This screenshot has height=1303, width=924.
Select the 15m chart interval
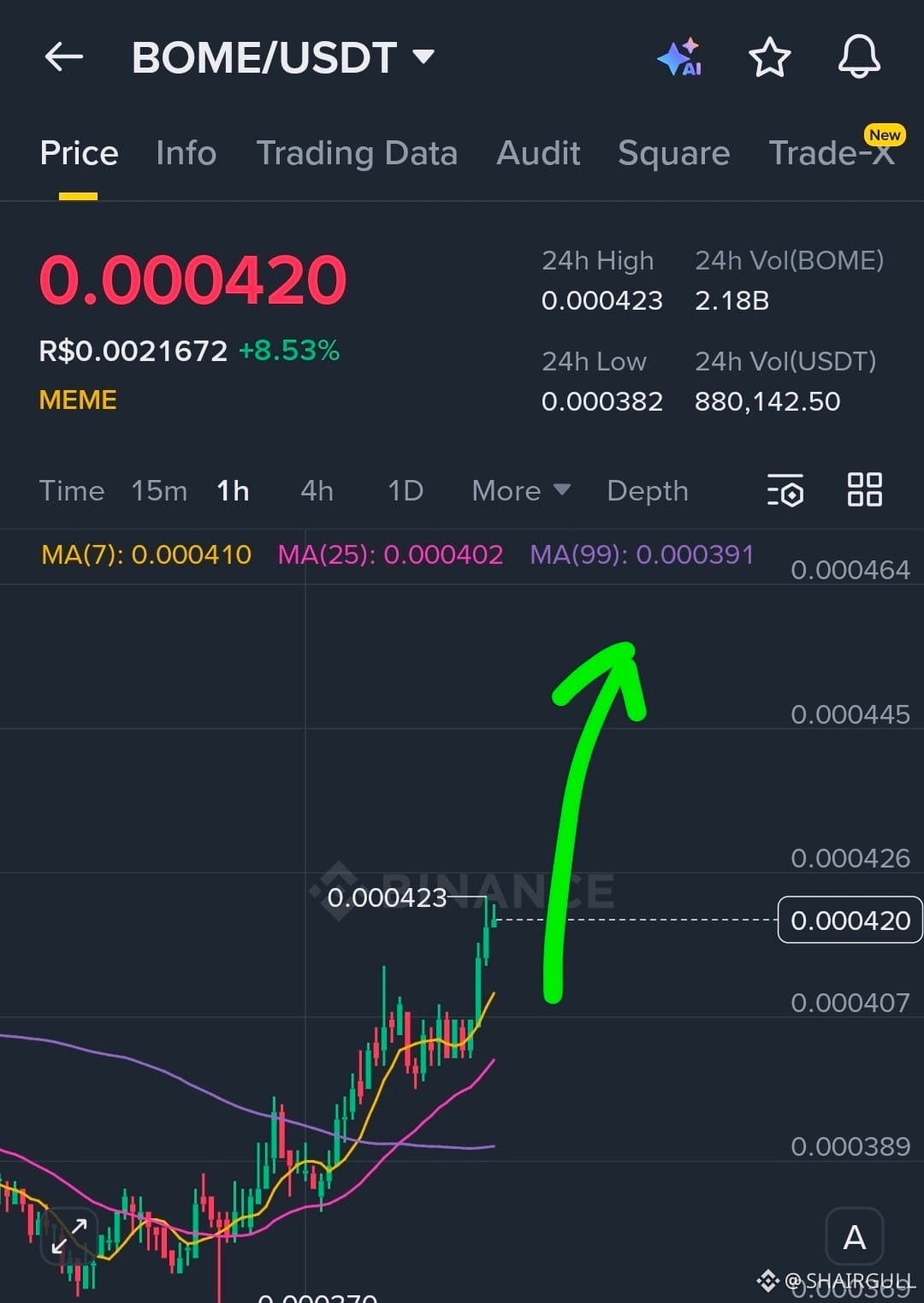[159, 491]
